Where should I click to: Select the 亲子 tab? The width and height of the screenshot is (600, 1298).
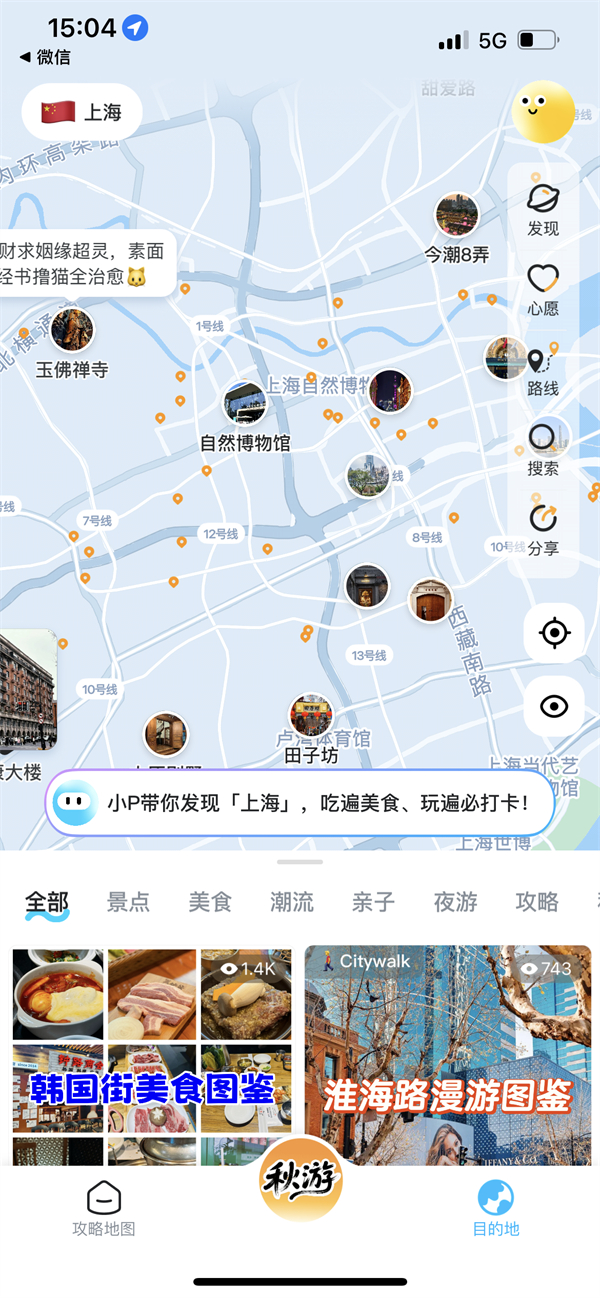pos(373,902)
